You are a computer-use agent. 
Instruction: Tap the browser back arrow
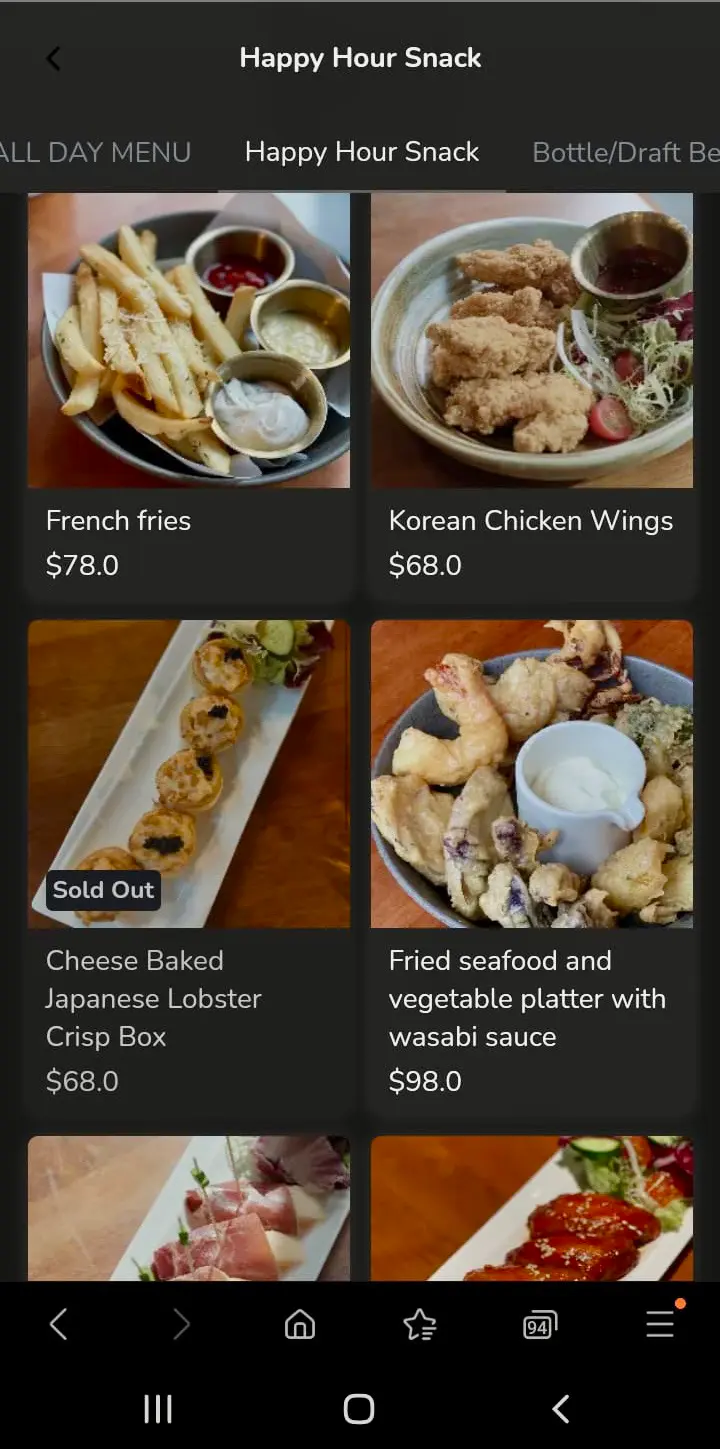click(58, 1325)
